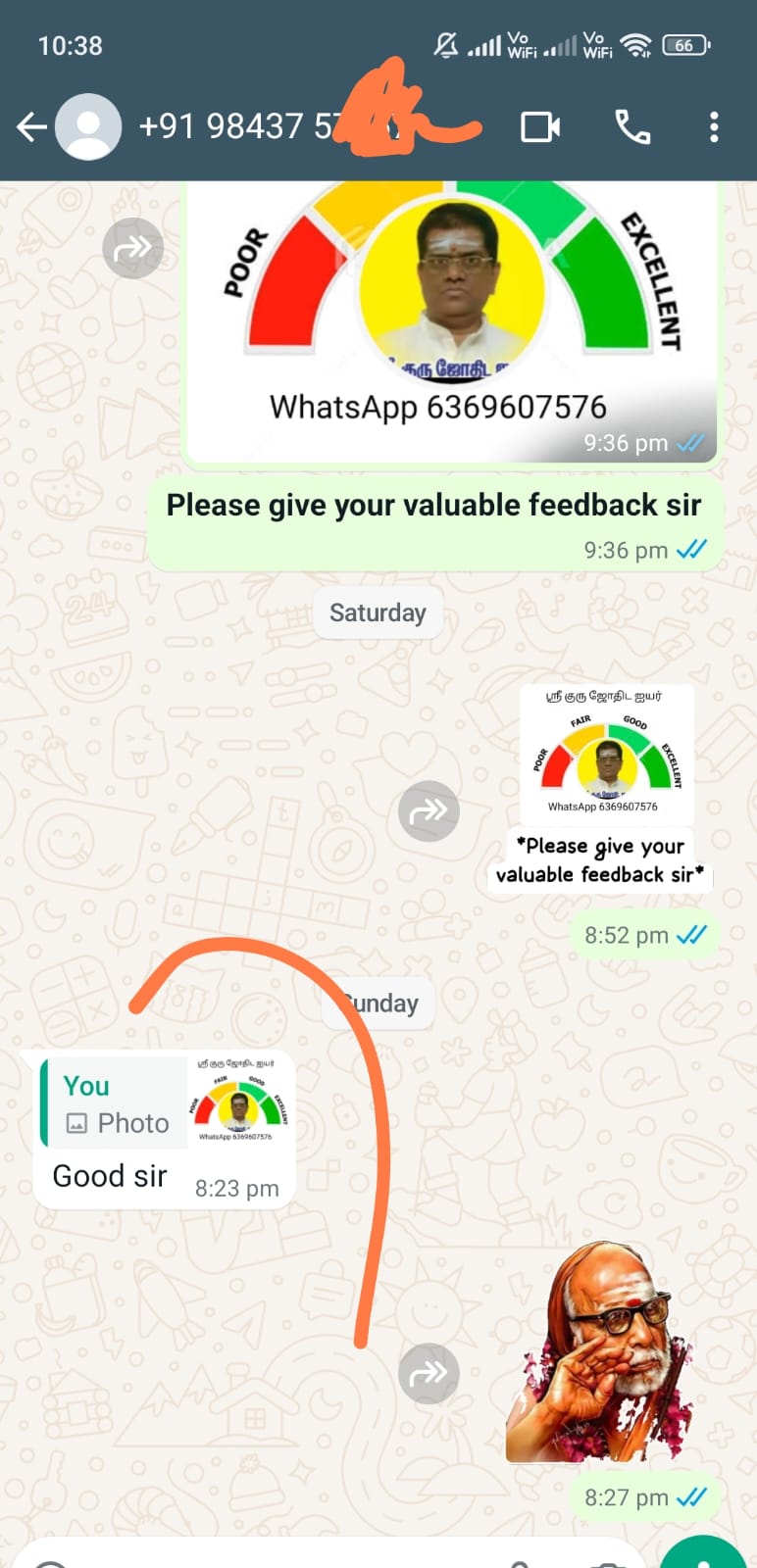Open the large feedback image sent 9:36 pm
The width and height of the screenshot is (757, 1568).
coord(451,314)
